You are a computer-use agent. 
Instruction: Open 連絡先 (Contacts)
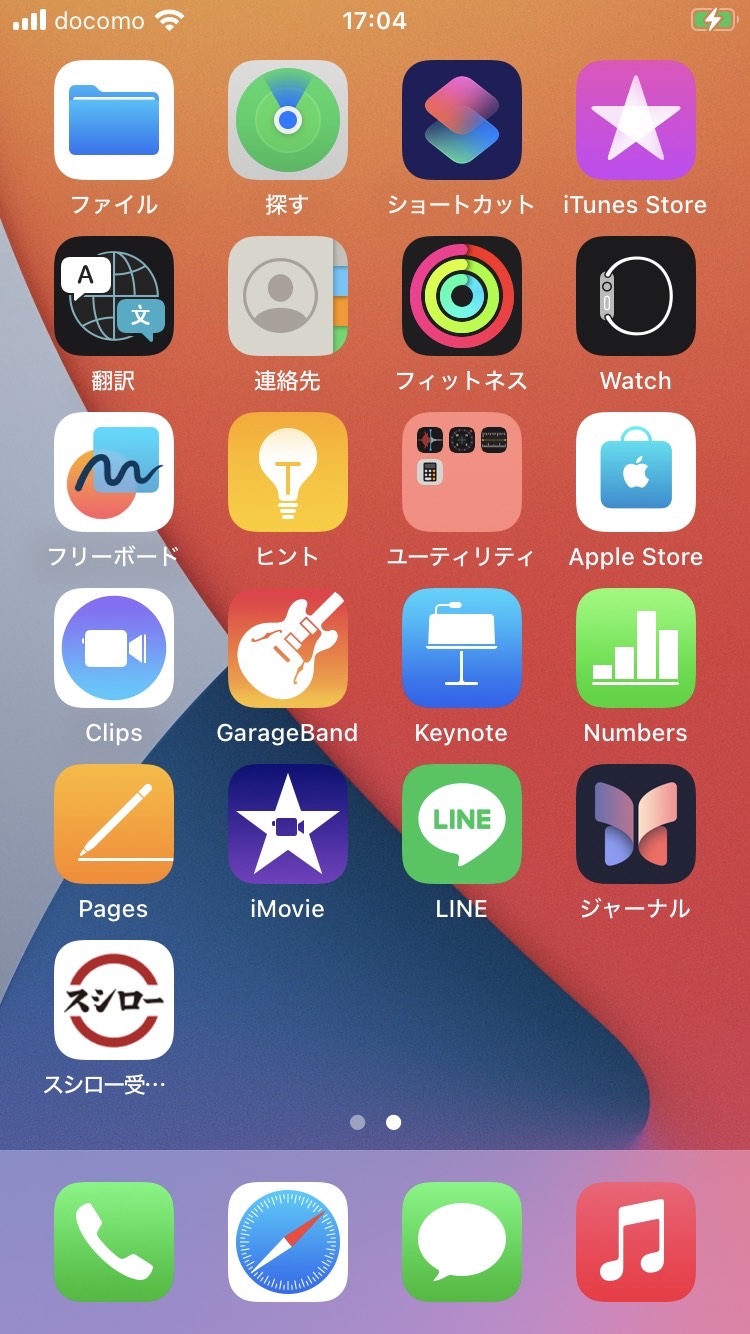pos(287,296)
